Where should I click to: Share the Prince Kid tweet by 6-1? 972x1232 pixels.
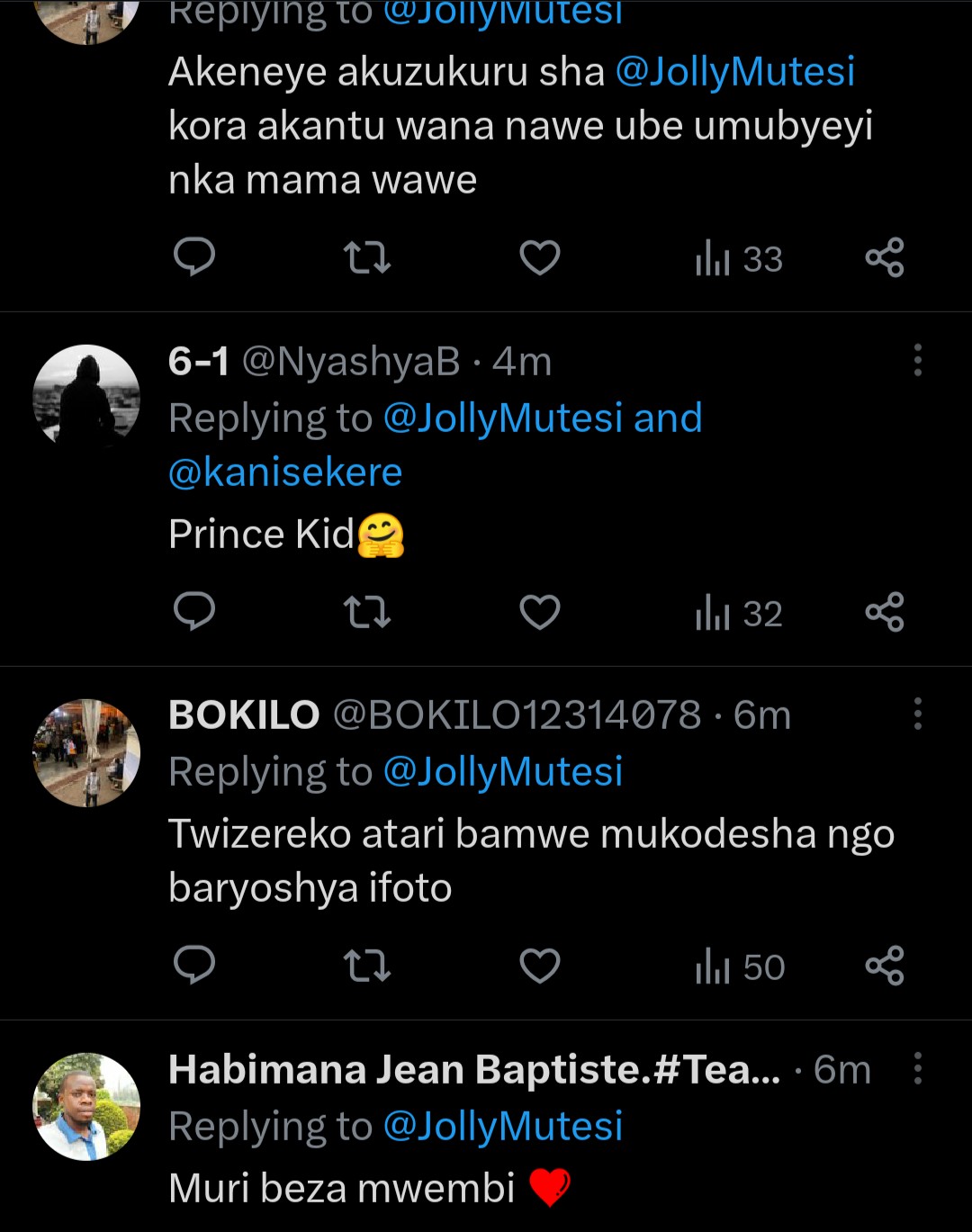(884, 612)
